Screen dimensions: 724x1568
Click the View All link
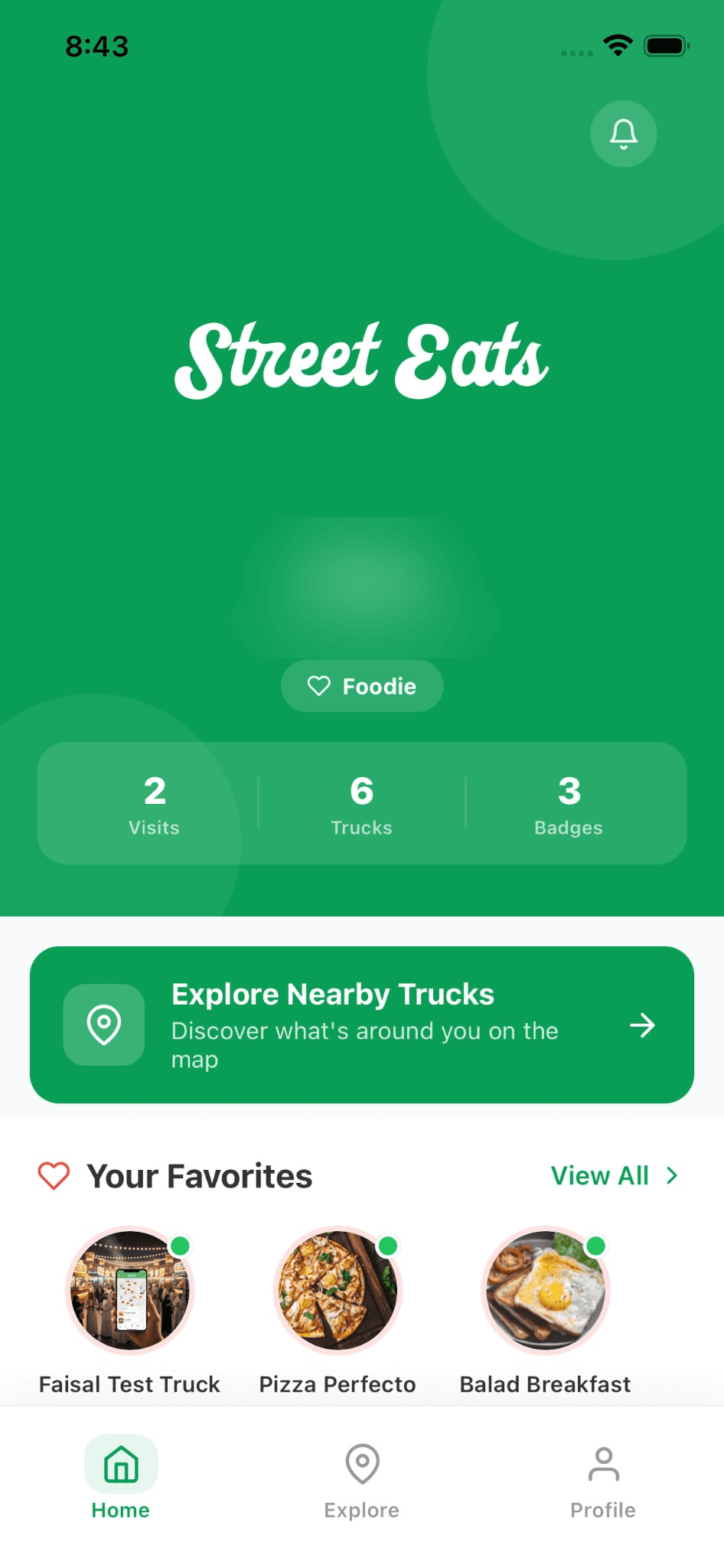tap(600, 1175)
